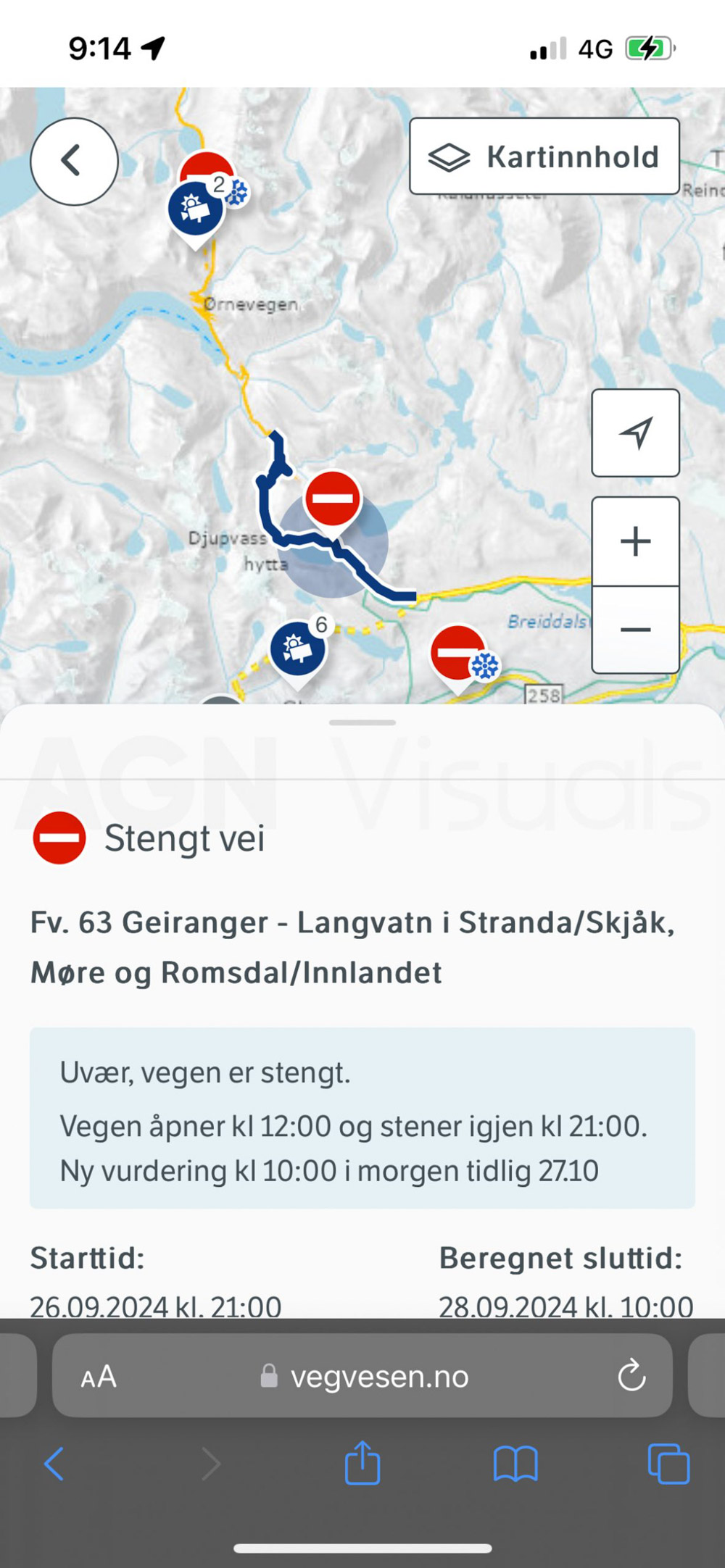Screen dimensions: 725x1568
Task: Select the closed road marker near Breiddalsvatnet
Action: [457, 654]
